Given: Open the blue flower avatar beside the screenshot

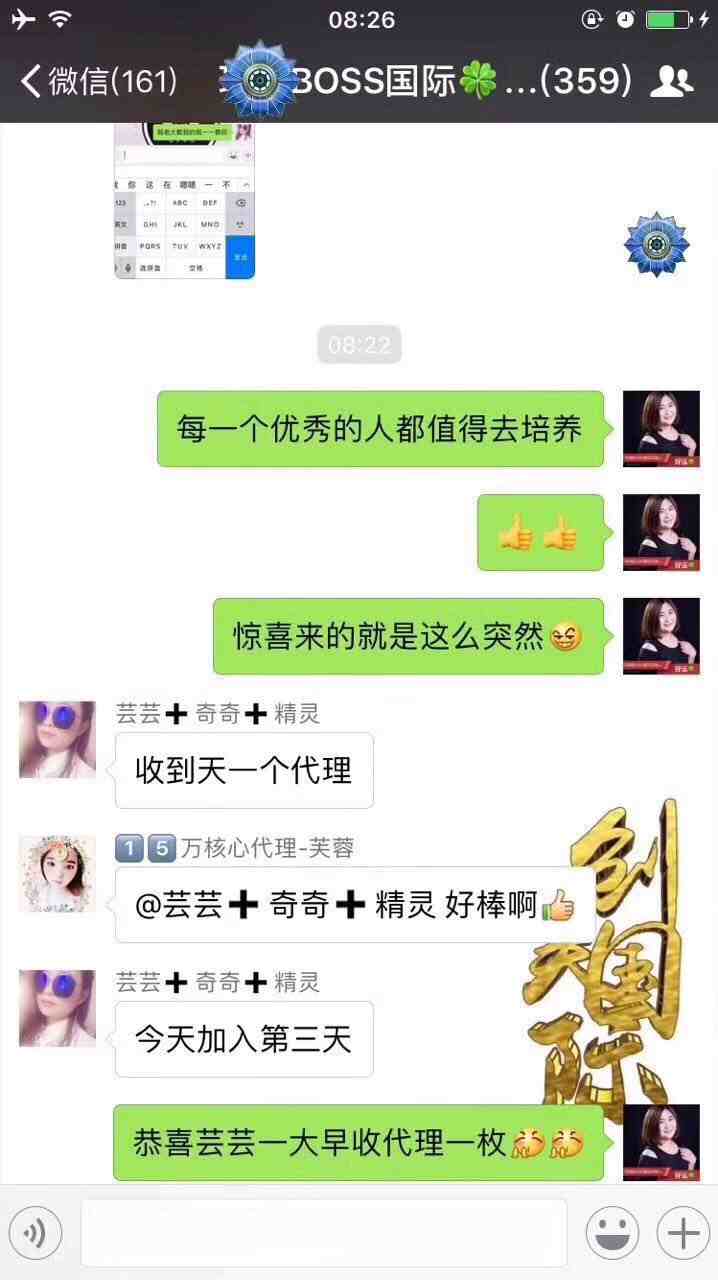Looking at the screenshot, I should [x=656, y=244].
